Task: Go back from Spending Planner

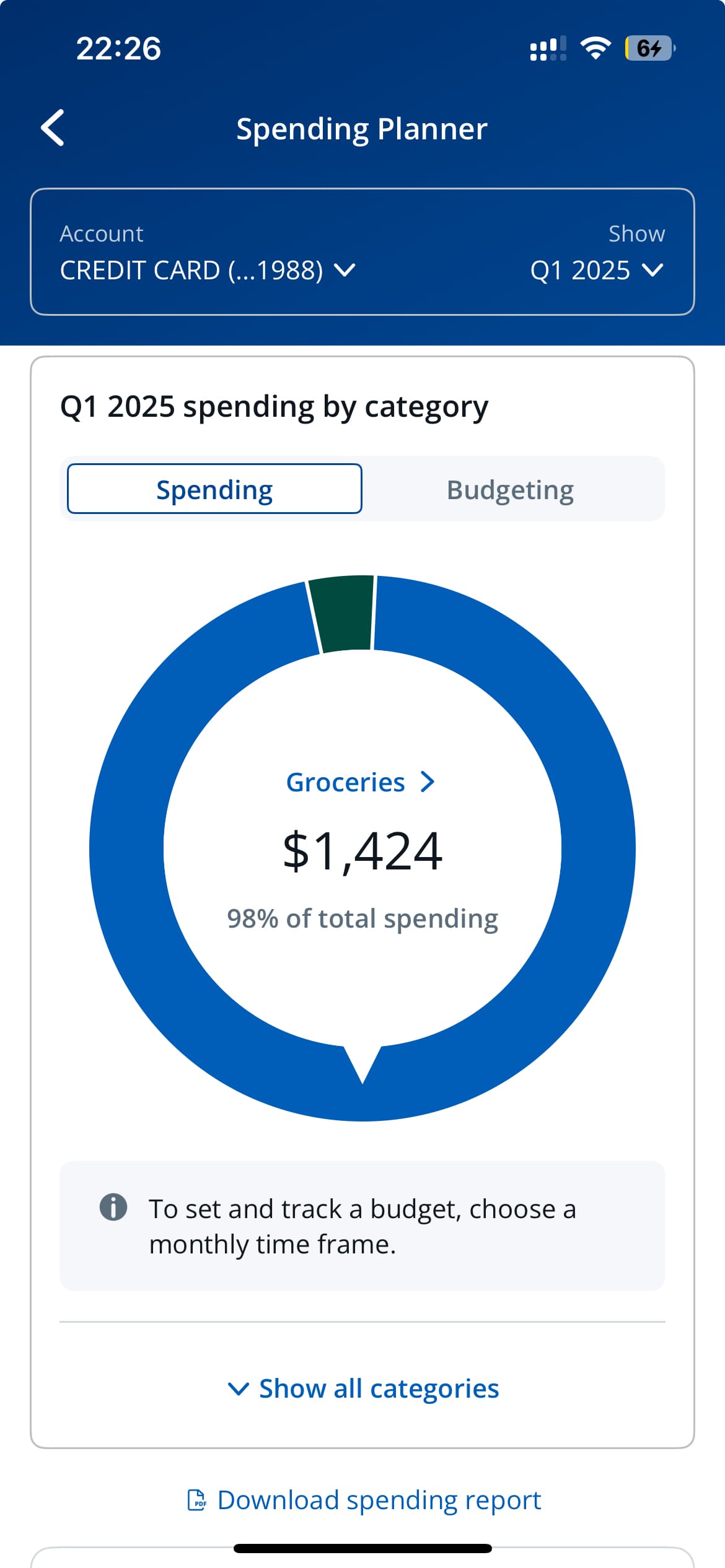Action: point(53,128)
